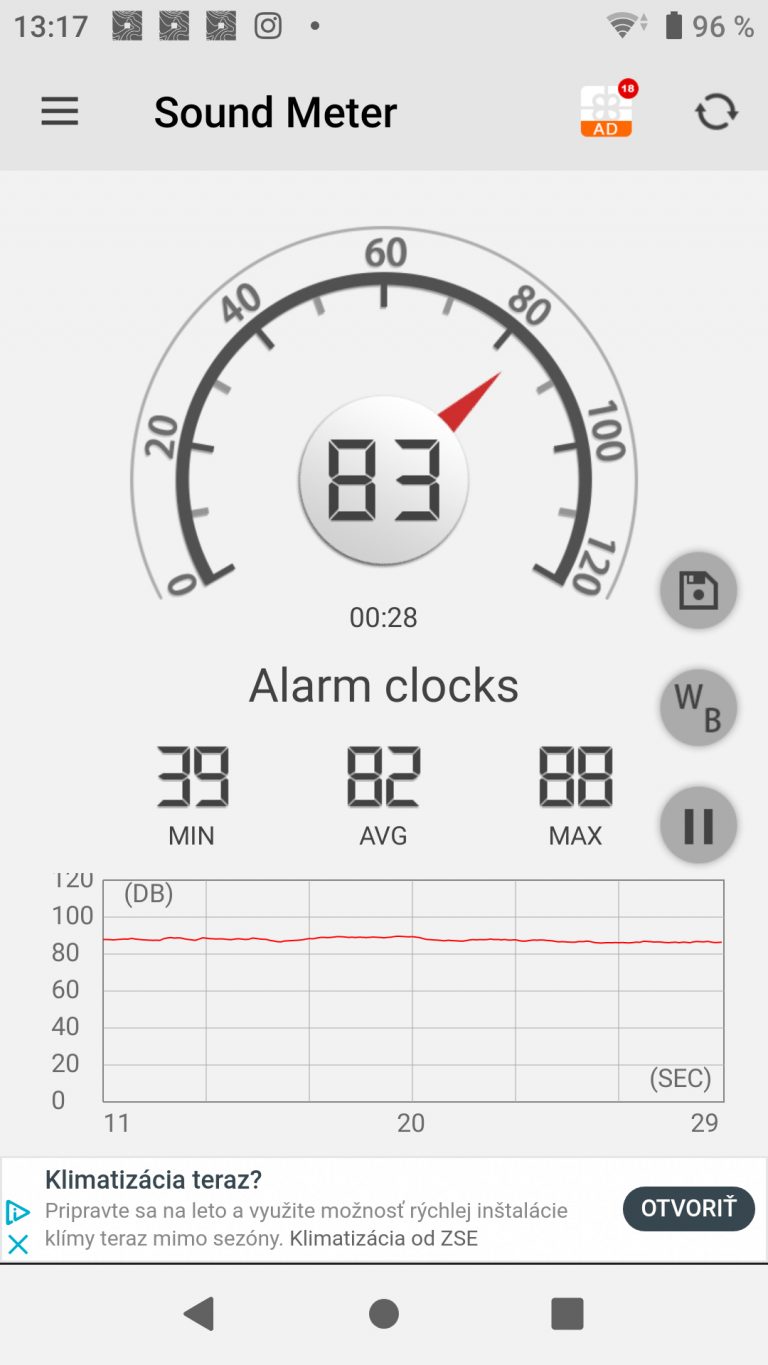
Task: Open the hamburger drawer menu
Action: (59, 112)
